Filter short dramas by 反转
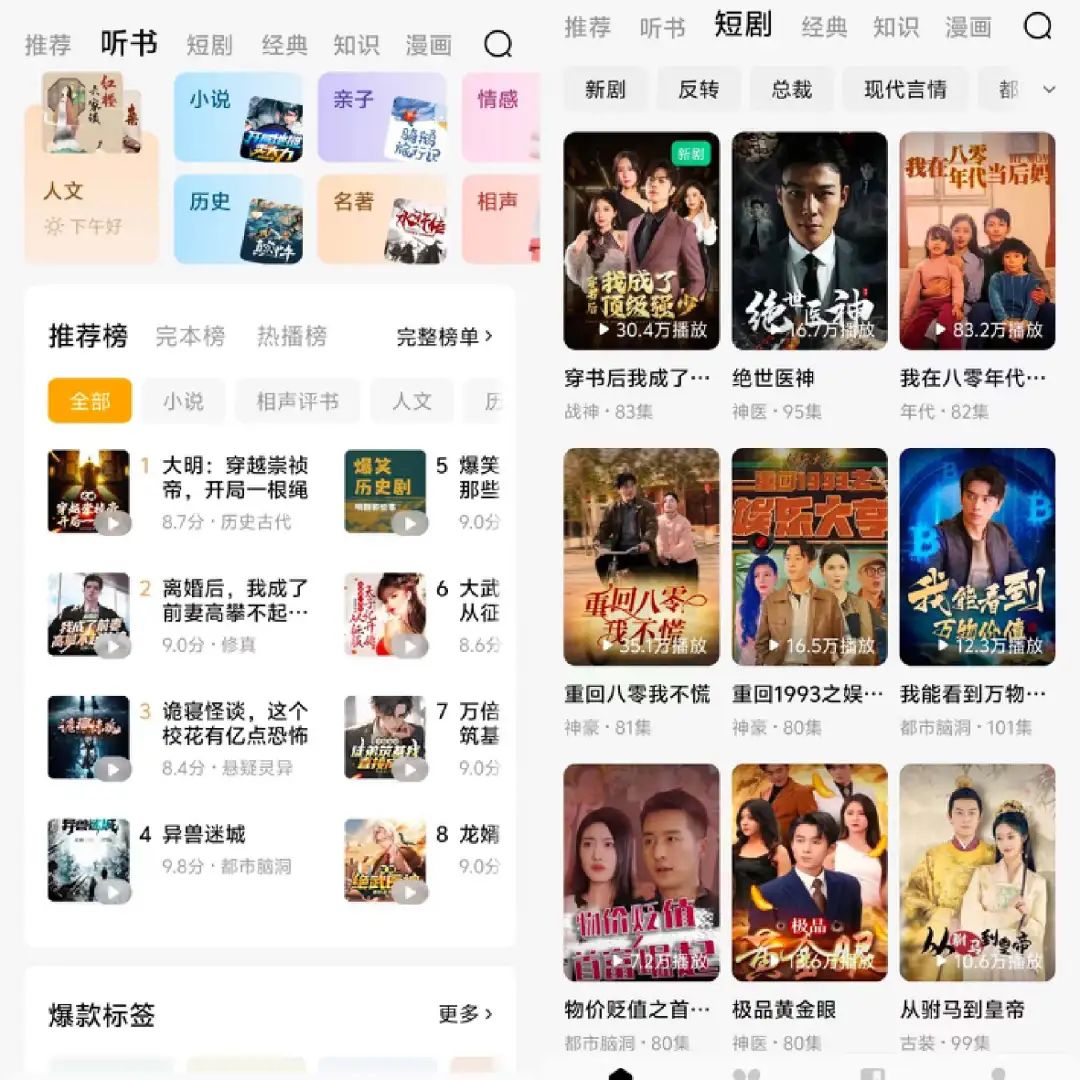 click(x=698, y=90)
